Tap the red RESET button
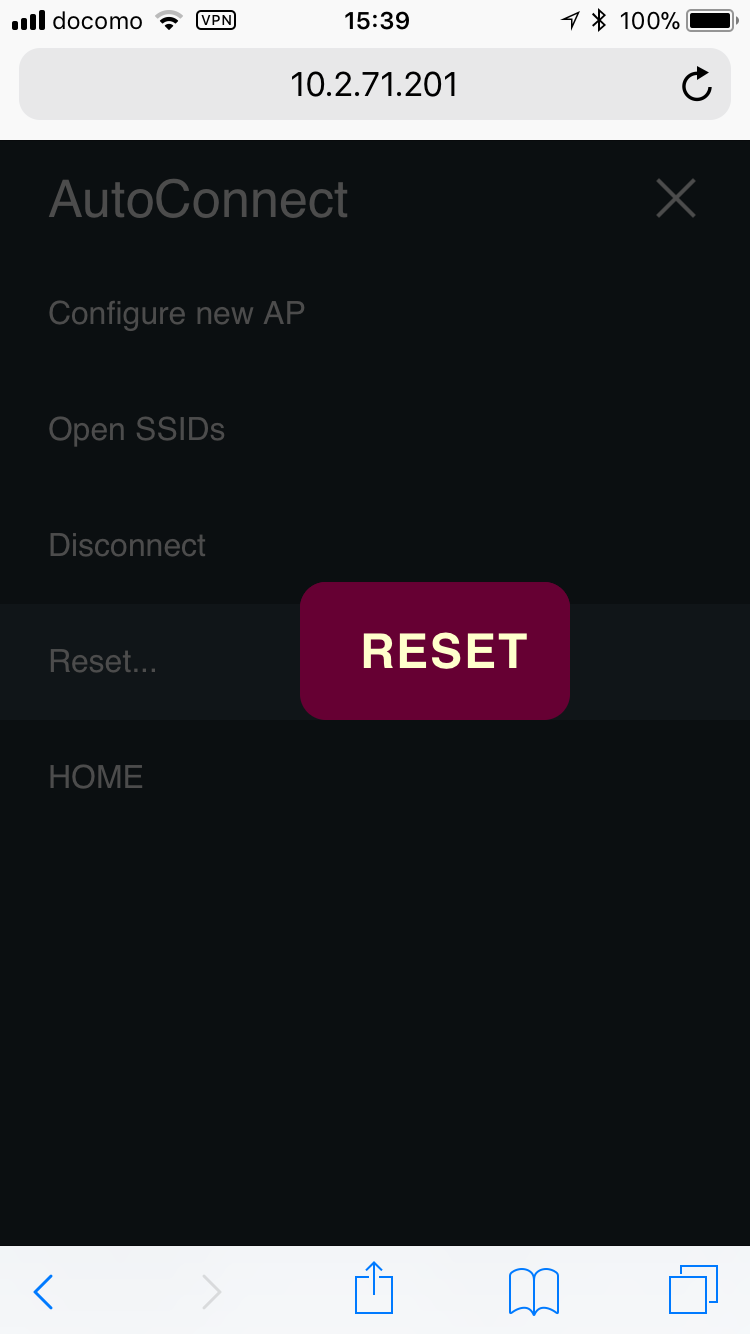Screen dimensions: 750x1334 click(435, 651)
